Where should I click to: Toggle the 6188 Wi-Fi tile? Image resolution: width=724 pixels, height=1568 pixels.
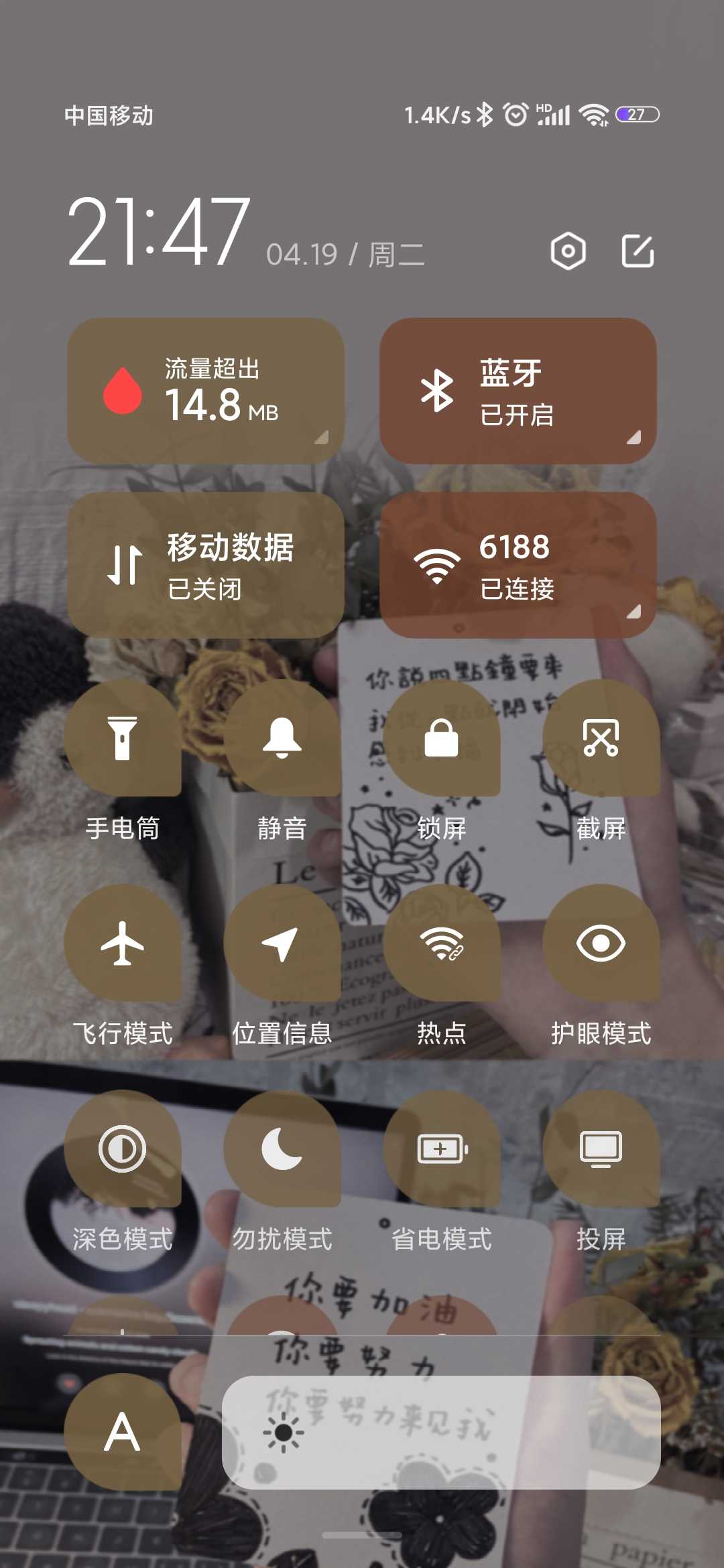(518, 565)
